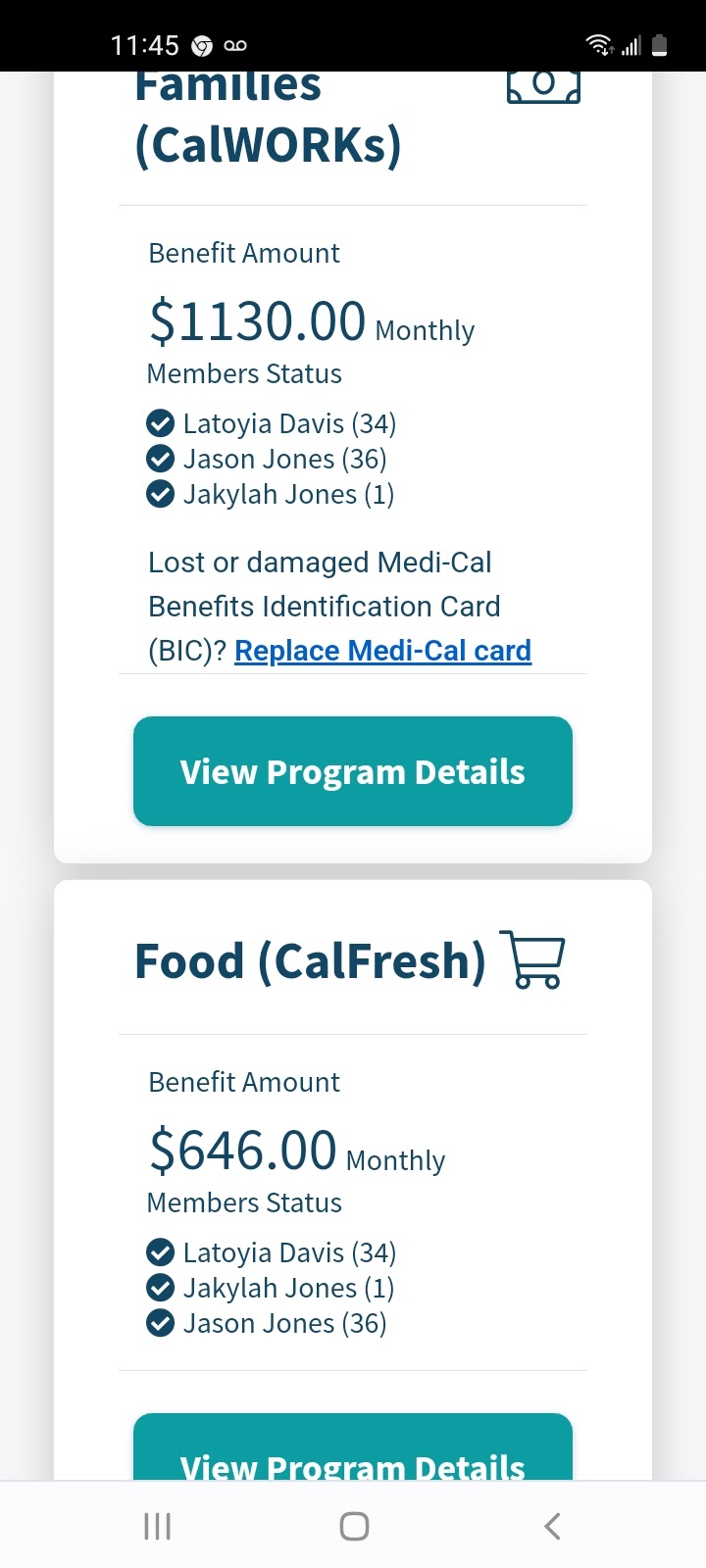Viewport: 706px width, 1568px height.
Task: Open the Replace Medi-Cal card link
Action: pyautogui.click(x=382, y=651)
